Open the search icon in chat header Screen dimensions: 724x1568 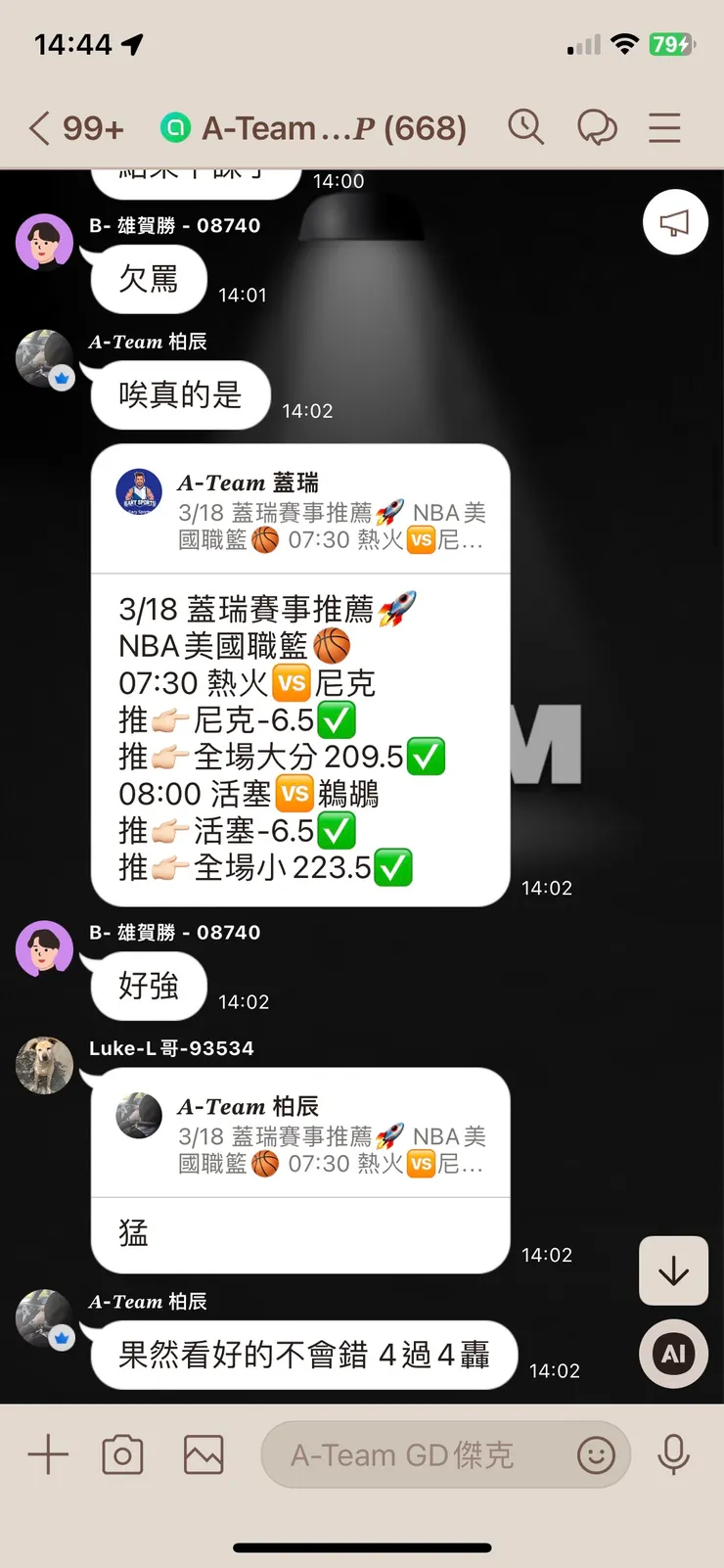point(526,127)
